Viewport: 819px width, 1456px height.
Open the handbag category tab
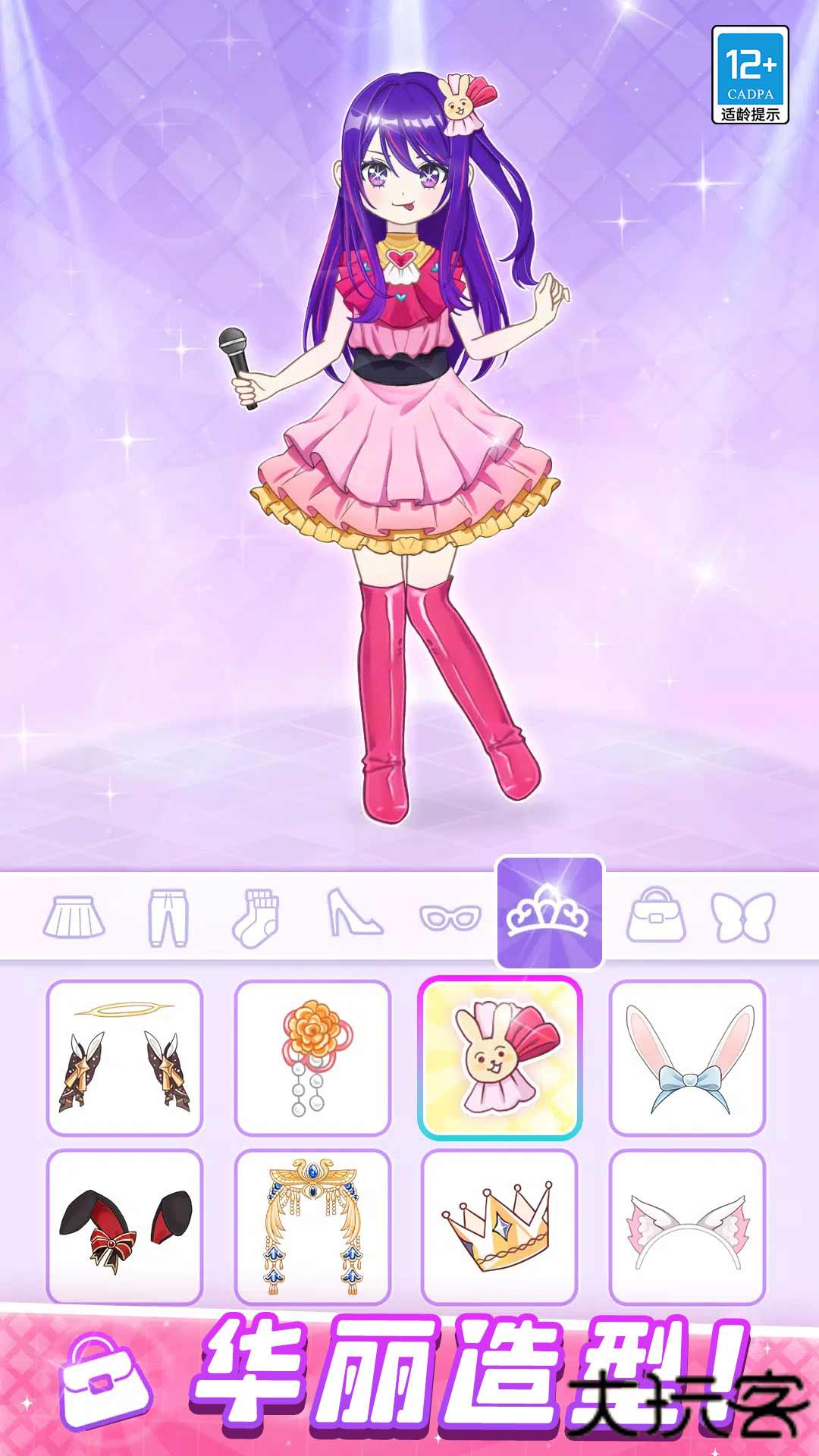point(656,916)
